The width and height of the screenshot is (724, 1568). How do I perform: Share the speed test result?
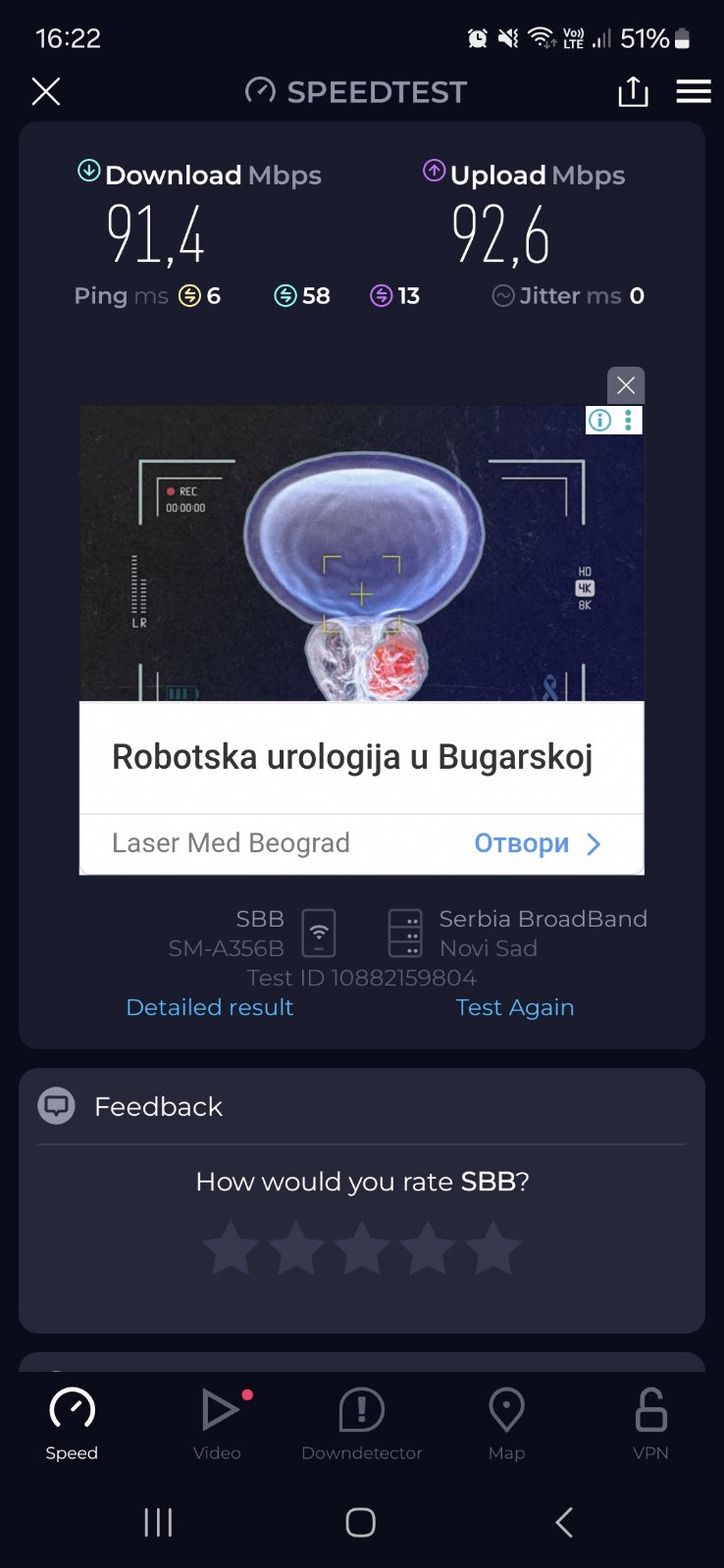[x=633, y=91]
